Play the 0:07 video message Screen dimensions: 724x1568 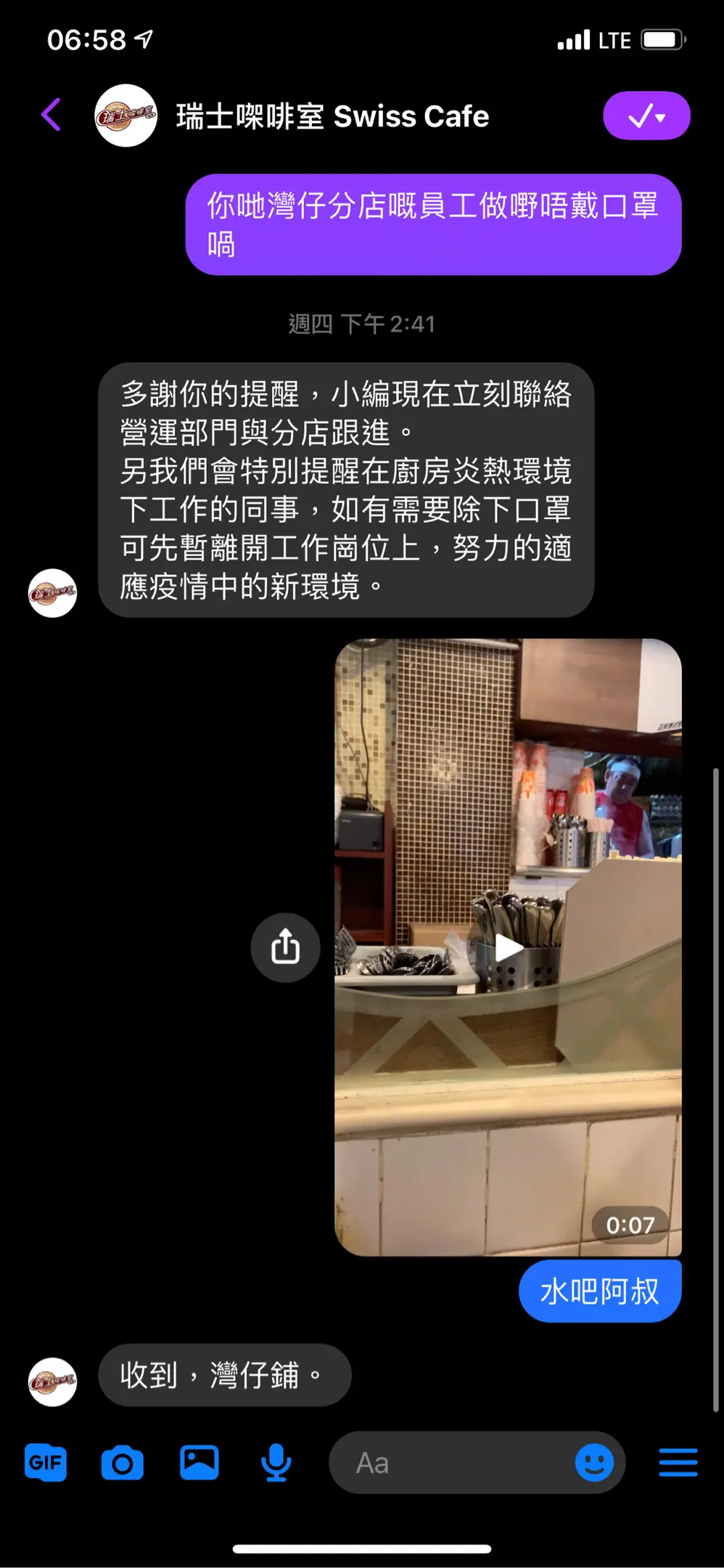coord(508,947)
